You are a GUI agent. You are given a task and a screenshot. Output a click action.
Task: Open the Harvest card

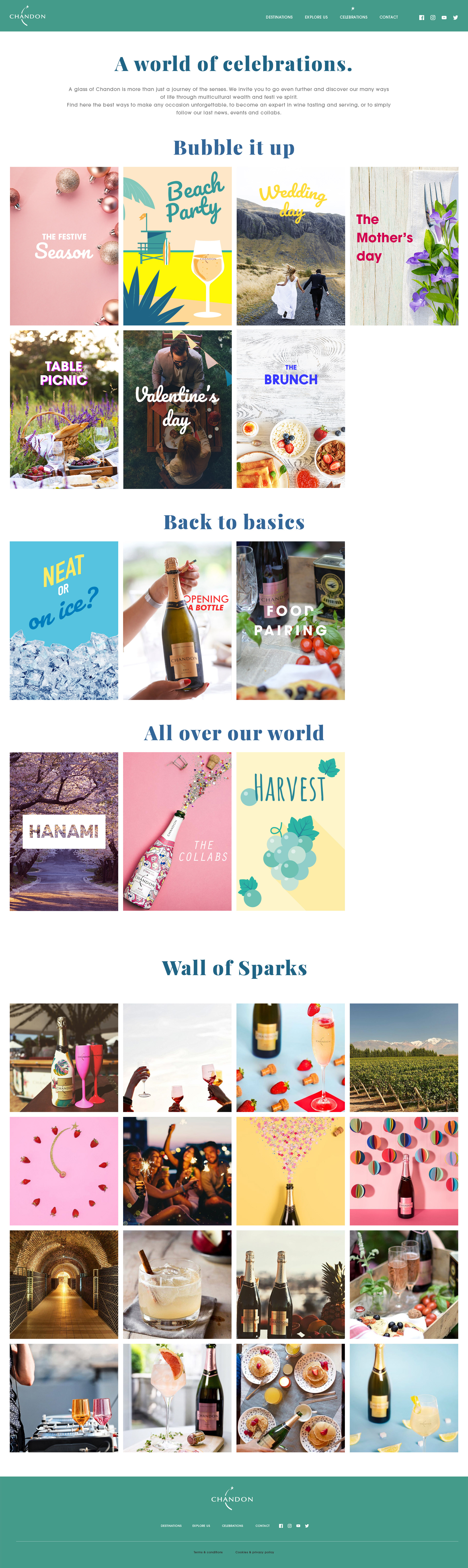(291, 831)
